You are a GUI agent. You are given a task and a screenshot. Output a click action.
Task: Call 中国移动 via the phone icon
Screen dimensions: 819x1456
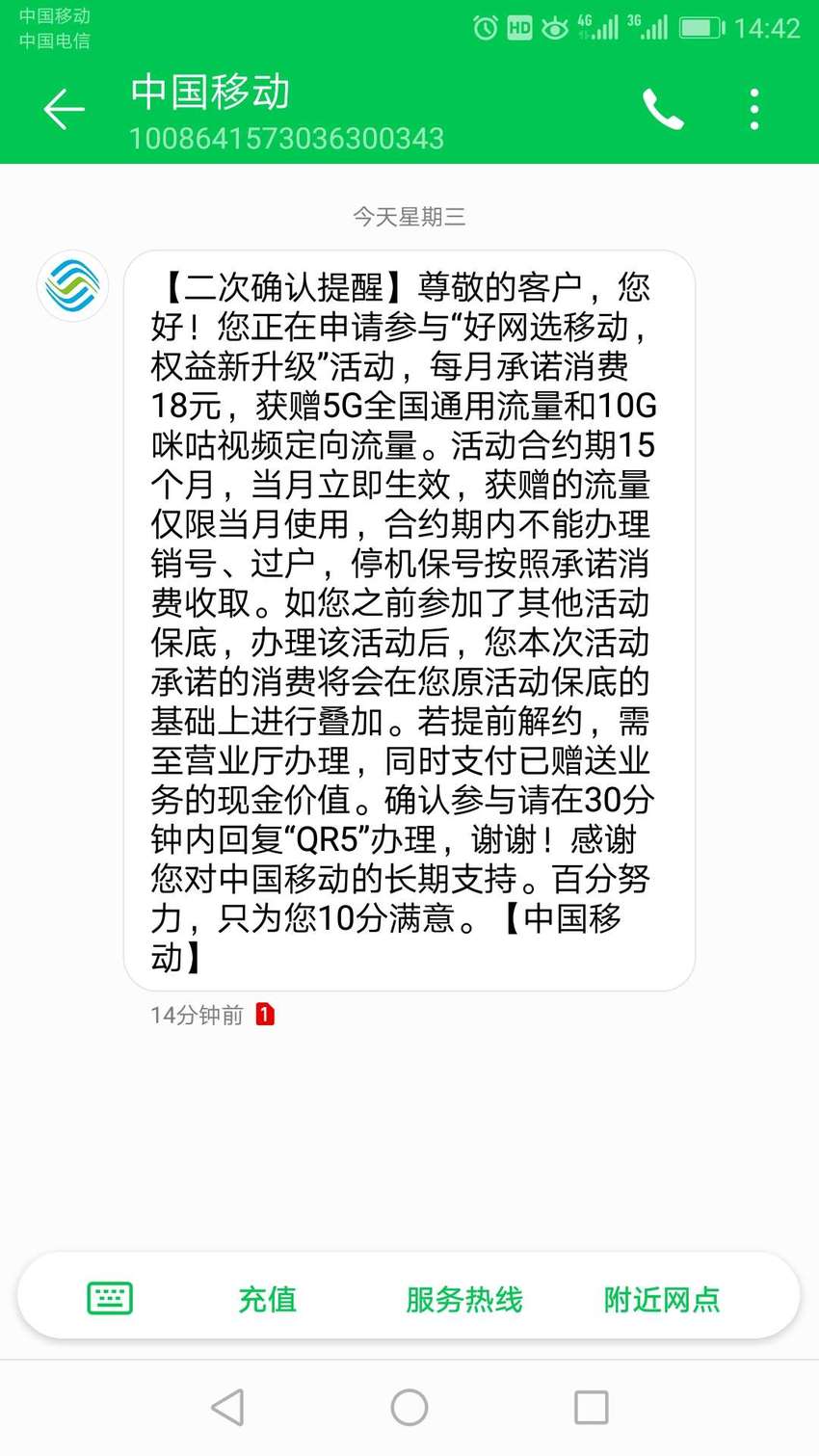tap(663, 110)
